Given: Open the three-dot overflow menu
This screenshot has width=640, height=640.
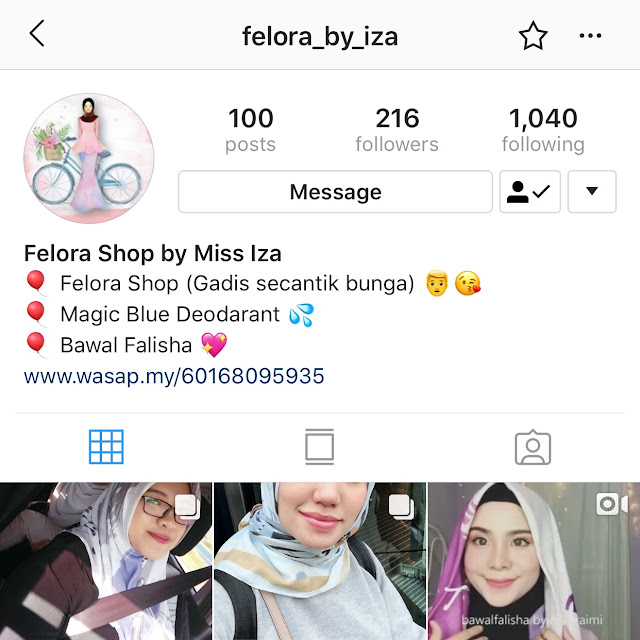Looking at the screenshot, I should tap(591, 37).
